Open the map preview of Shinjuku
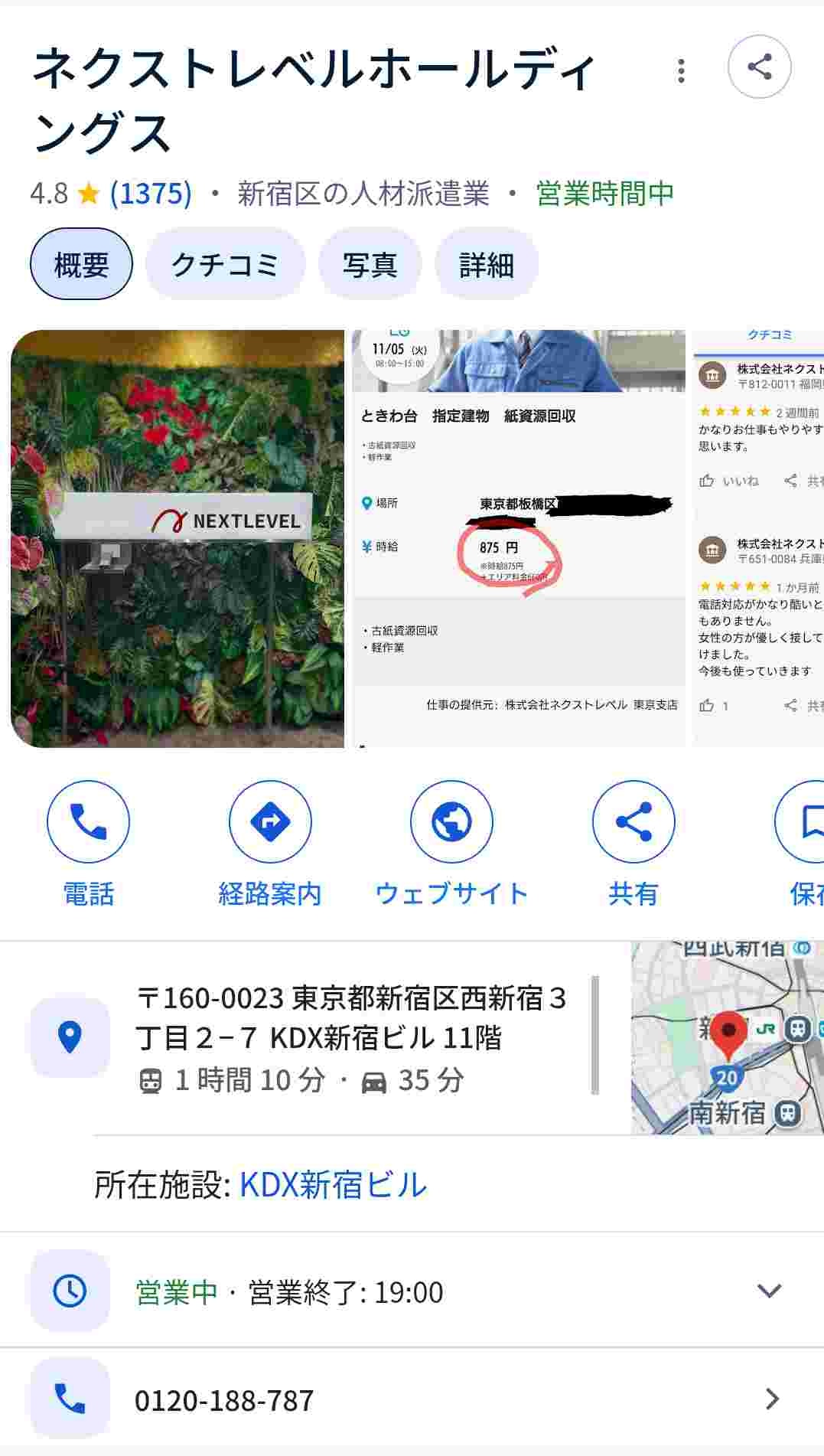Viewport: 824px width, 1456px height. click(x=726, y=1038)
